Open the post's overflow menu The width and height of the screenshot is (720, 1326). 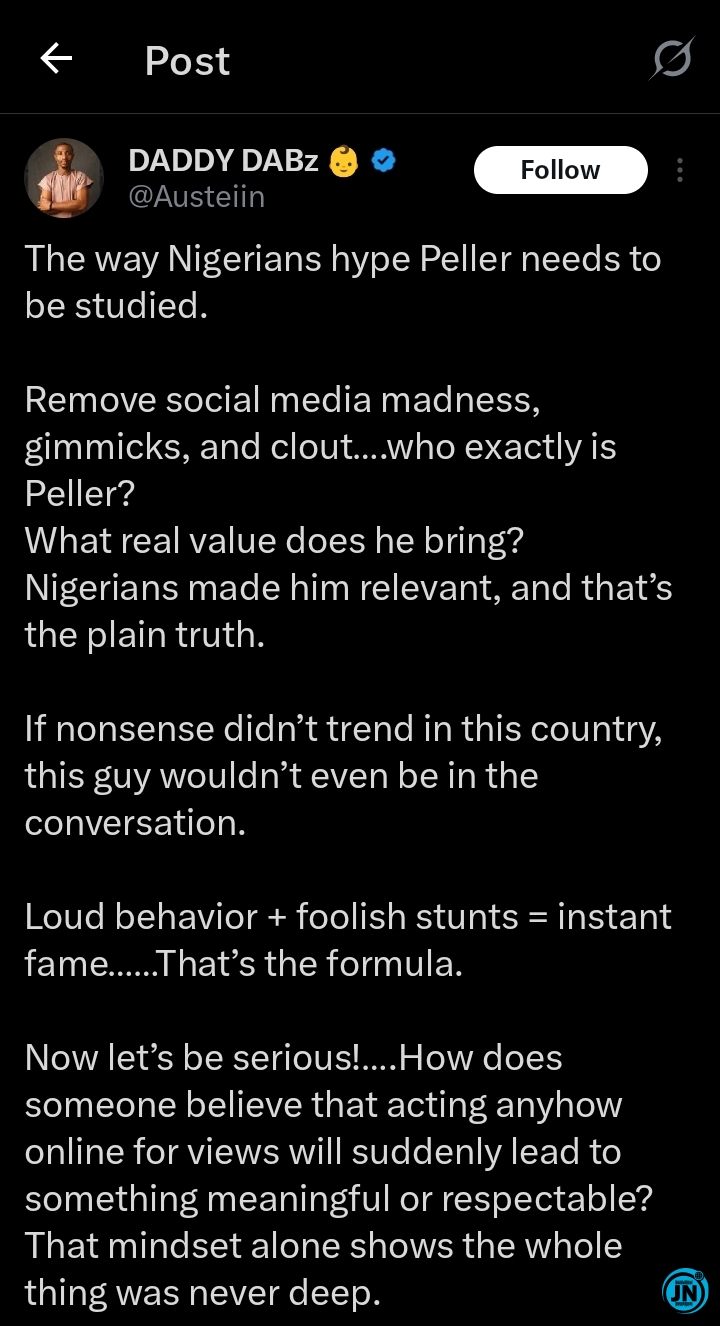(680, 170)
